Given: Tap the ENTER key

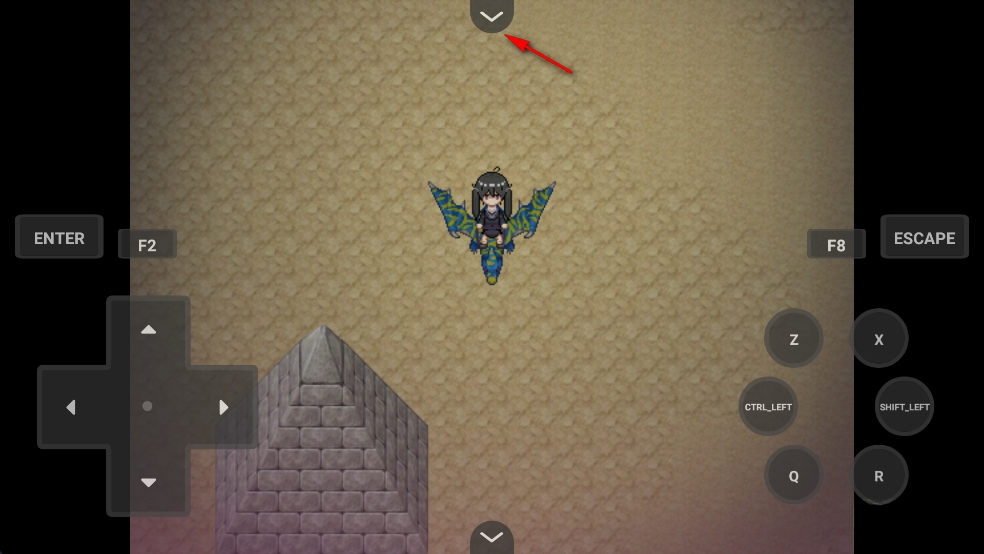Looking at the screenshot, I should (59, 238).
